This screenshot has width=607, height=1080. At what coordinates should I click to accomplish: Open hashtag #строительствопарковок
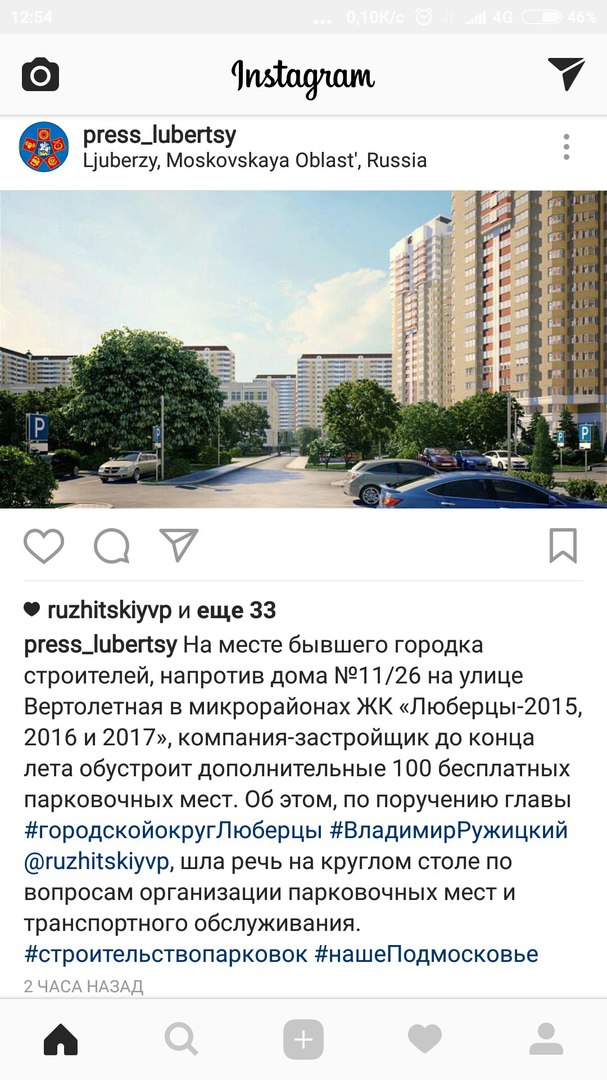click(x=166, y=953)
